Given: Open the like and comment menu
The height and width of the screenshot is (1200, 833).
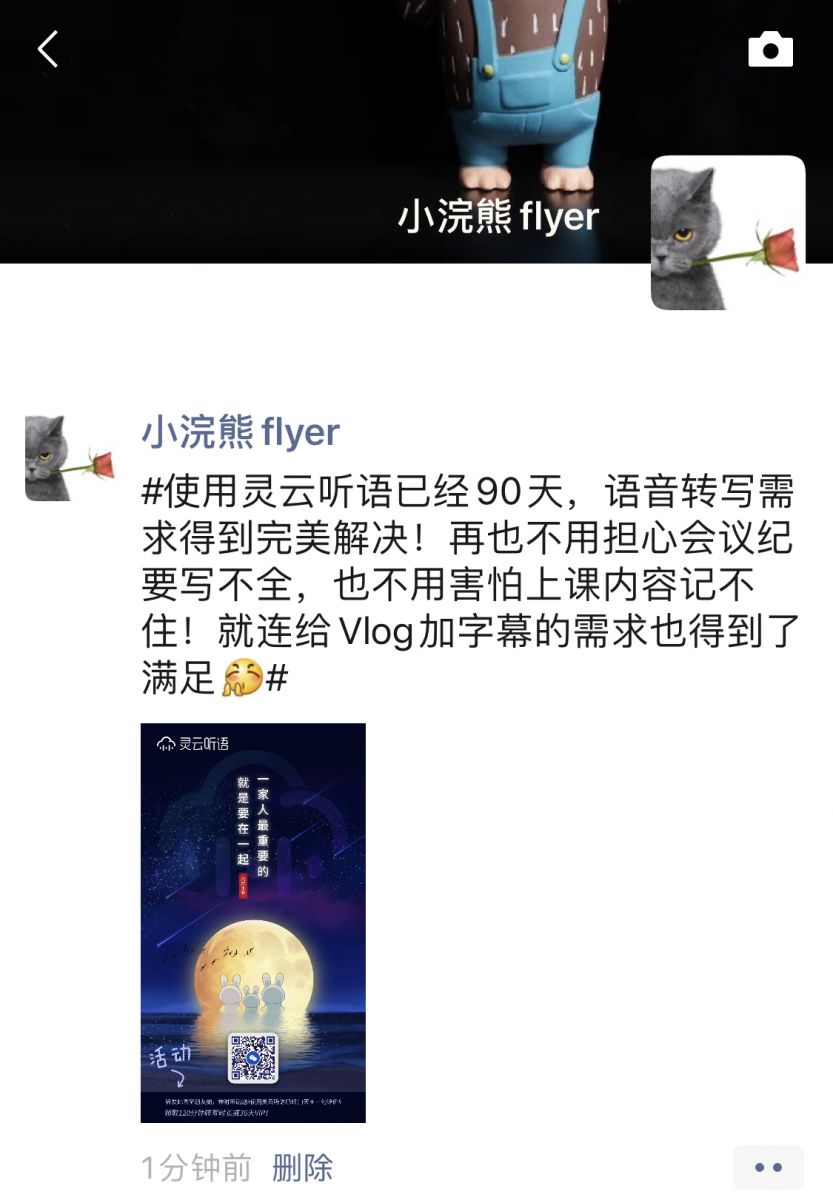Looking at the screenshot, I should coord(768,1167).
